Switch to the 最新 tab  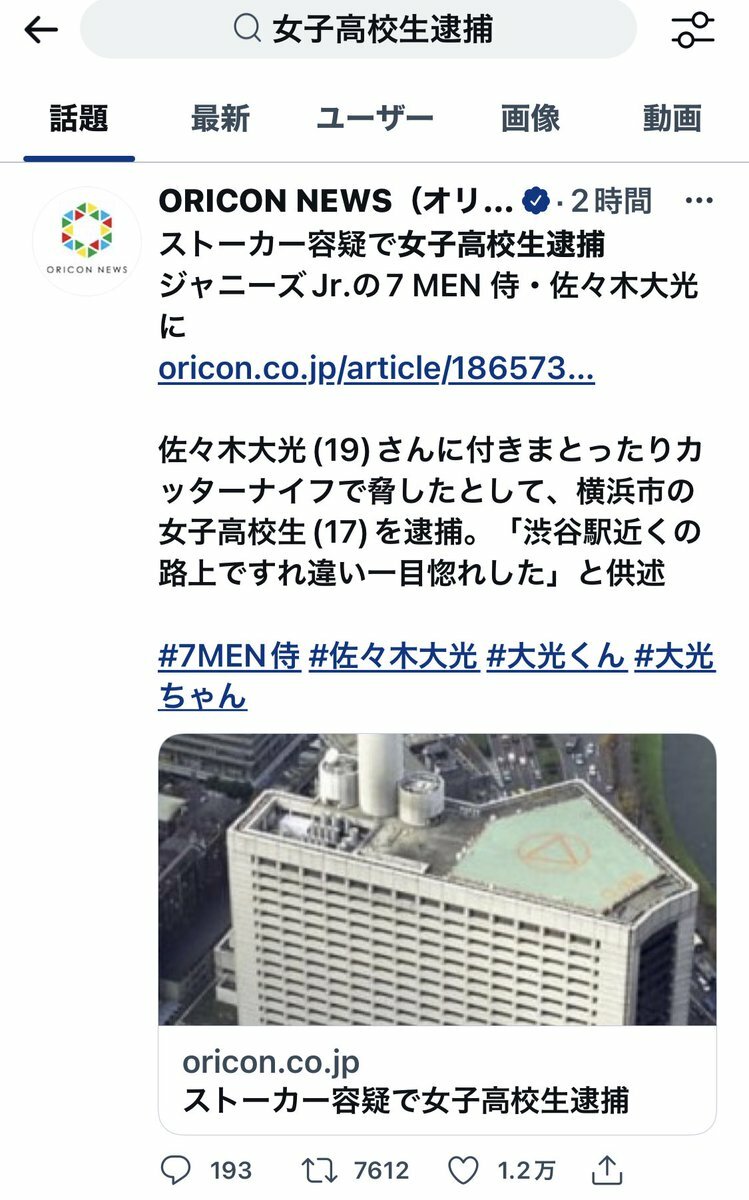tap(220, 119)
